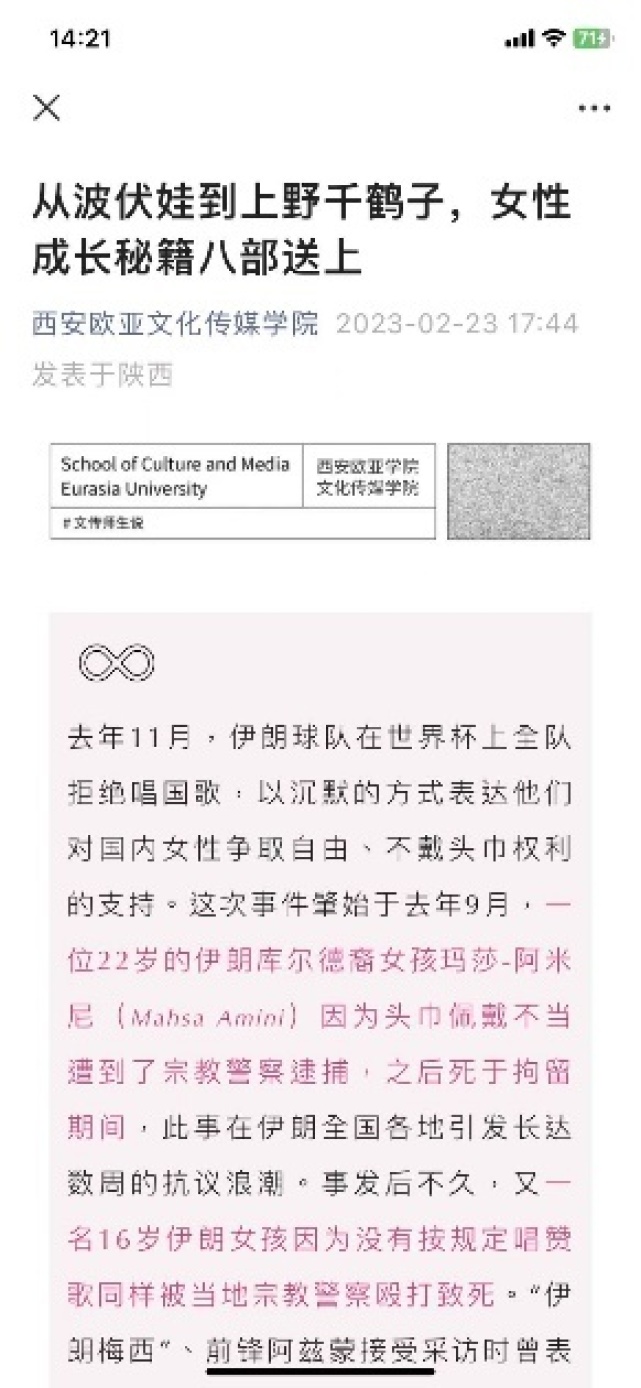Close the article with the X icon

point(47,108)
